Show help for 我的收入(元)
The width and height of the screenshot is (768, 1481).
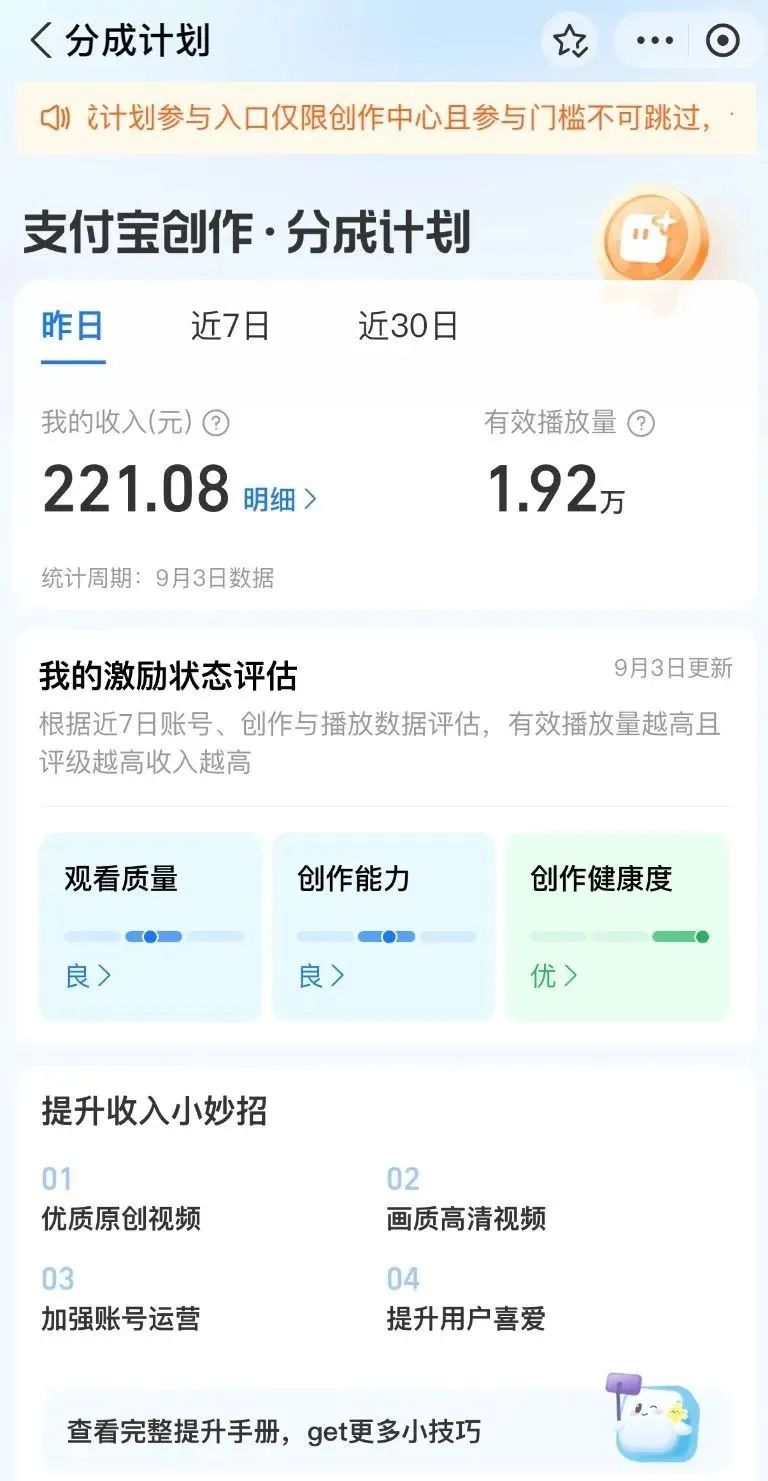click(x=216, y=423)
